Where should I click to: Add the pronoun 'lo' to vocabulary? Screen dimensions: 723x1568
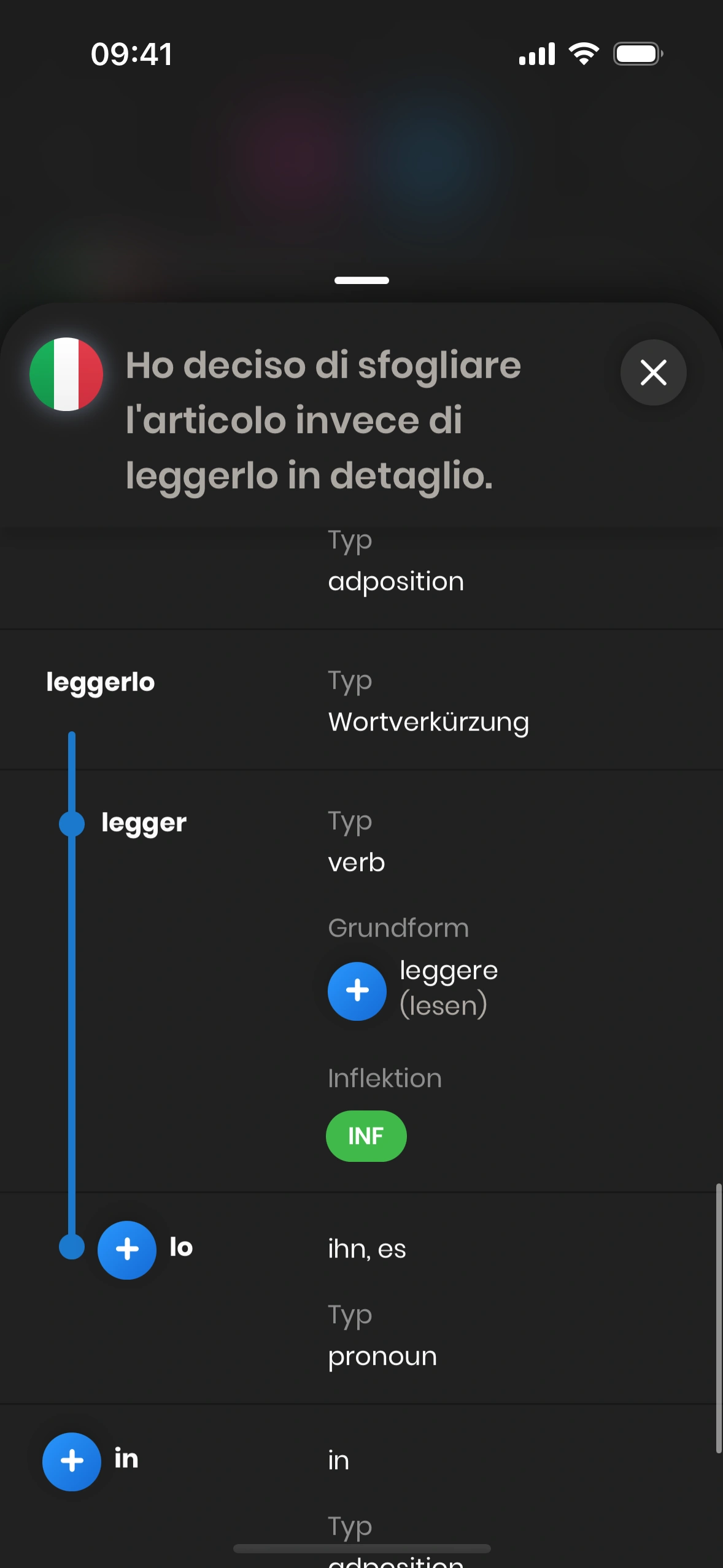pos(127,1250)
